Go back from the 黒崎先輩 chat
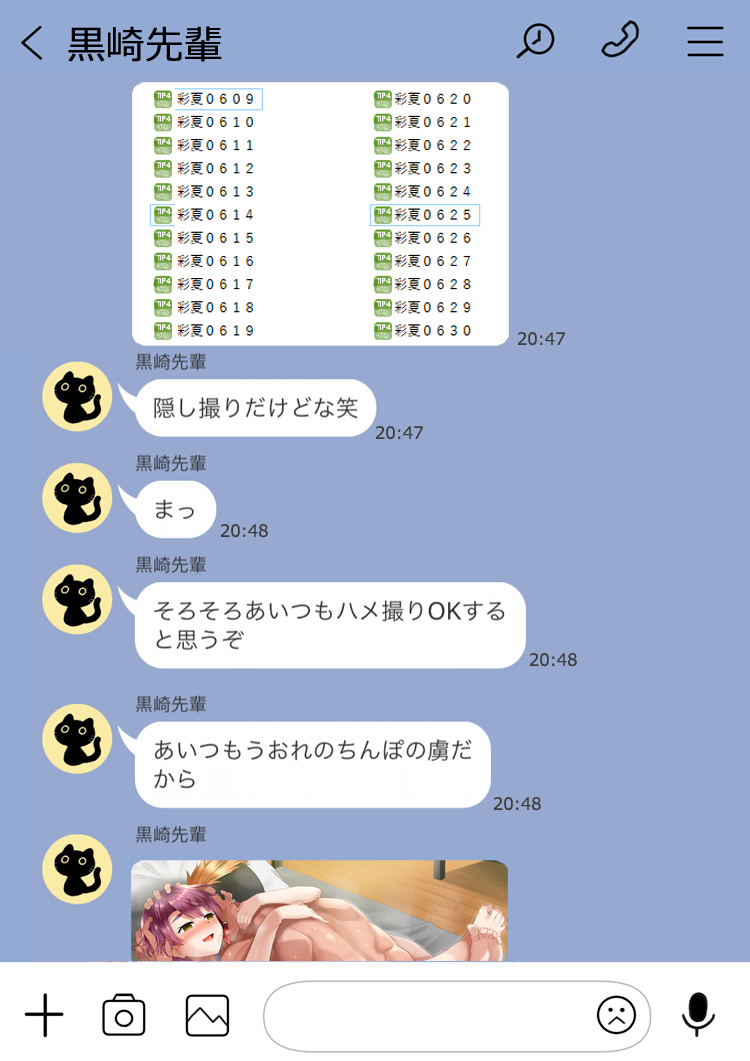750x1061 pixels. click(x=32, y=43)
